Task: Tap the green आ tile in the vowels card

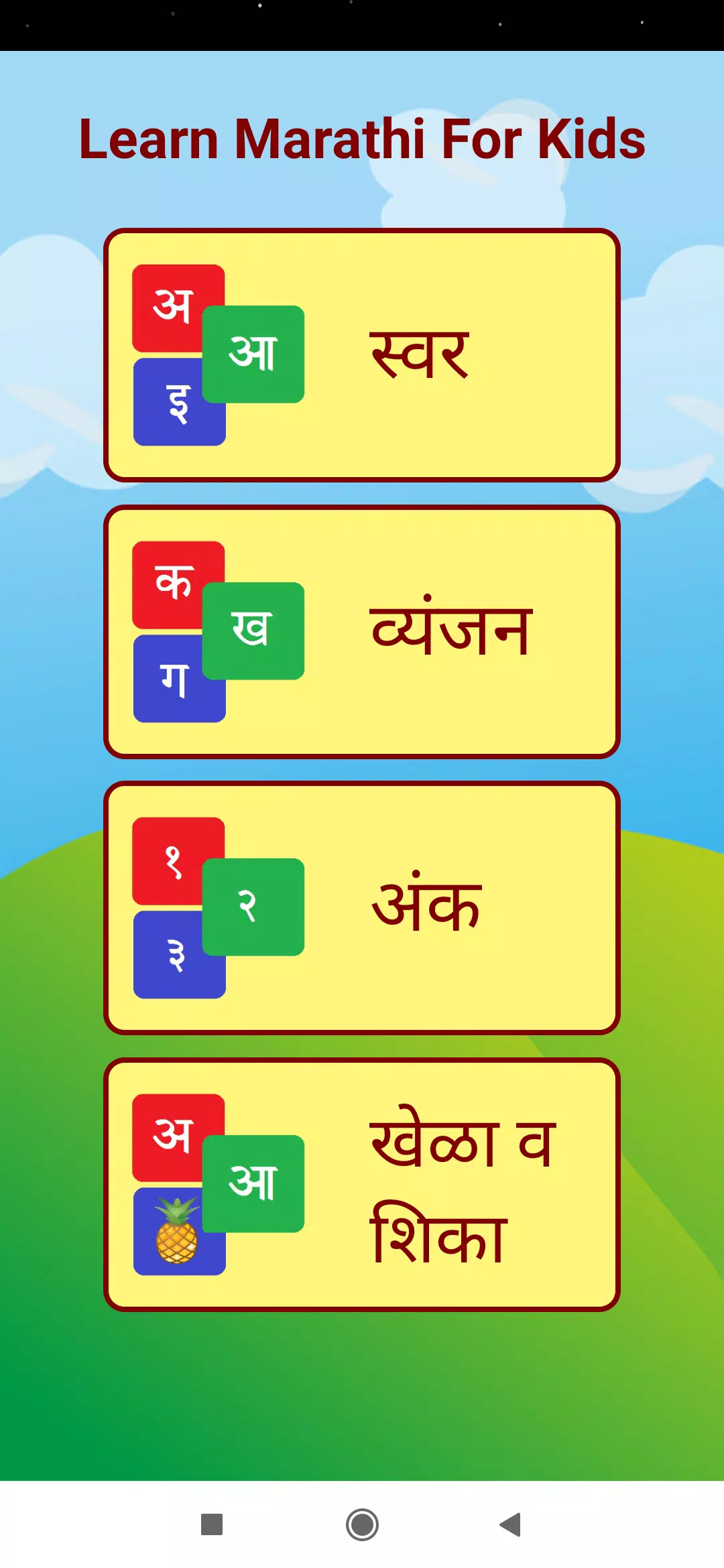Action: click(x=253, y=352)
